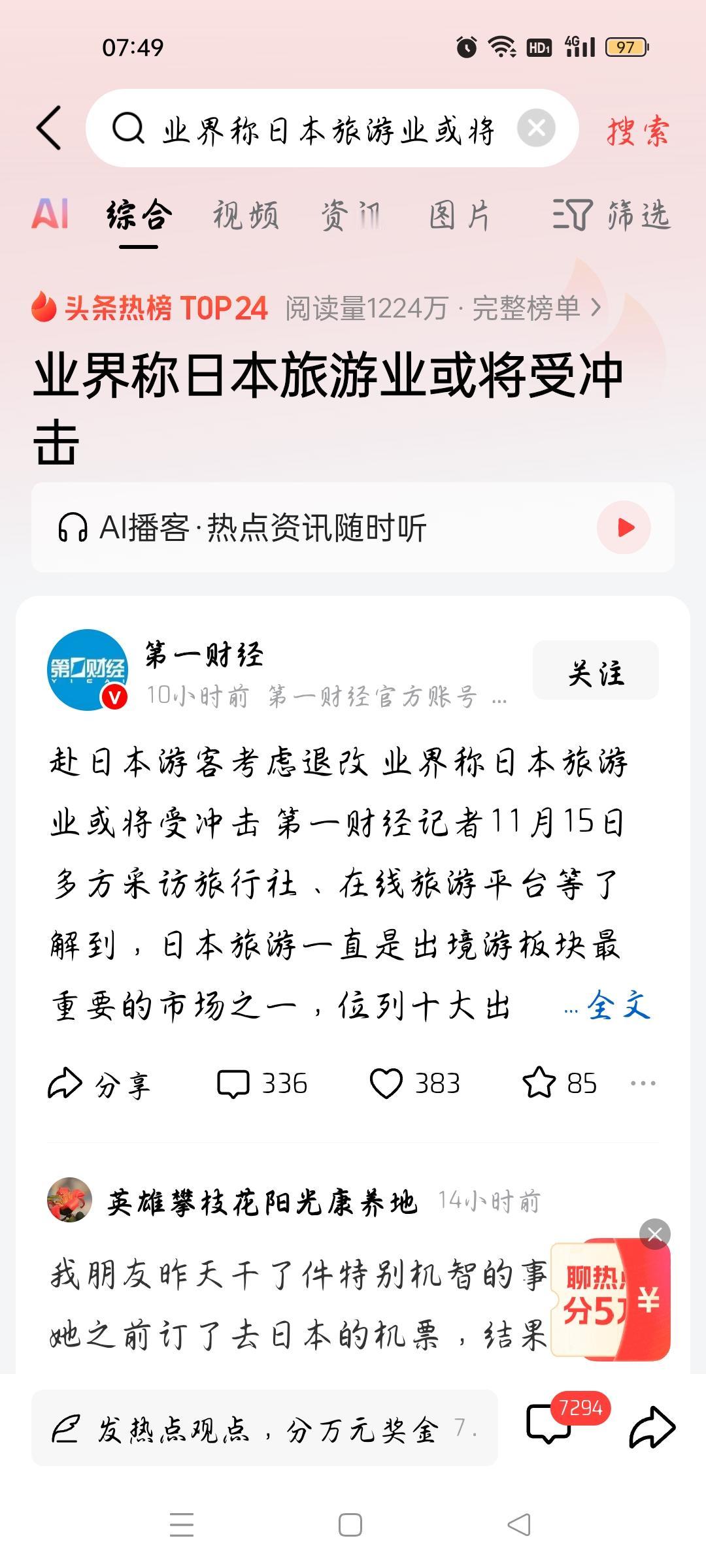Image resolution: width=706 pixels, height=1568 pixels.
Task: Clear the search text with the X icon
Action: 538,128
